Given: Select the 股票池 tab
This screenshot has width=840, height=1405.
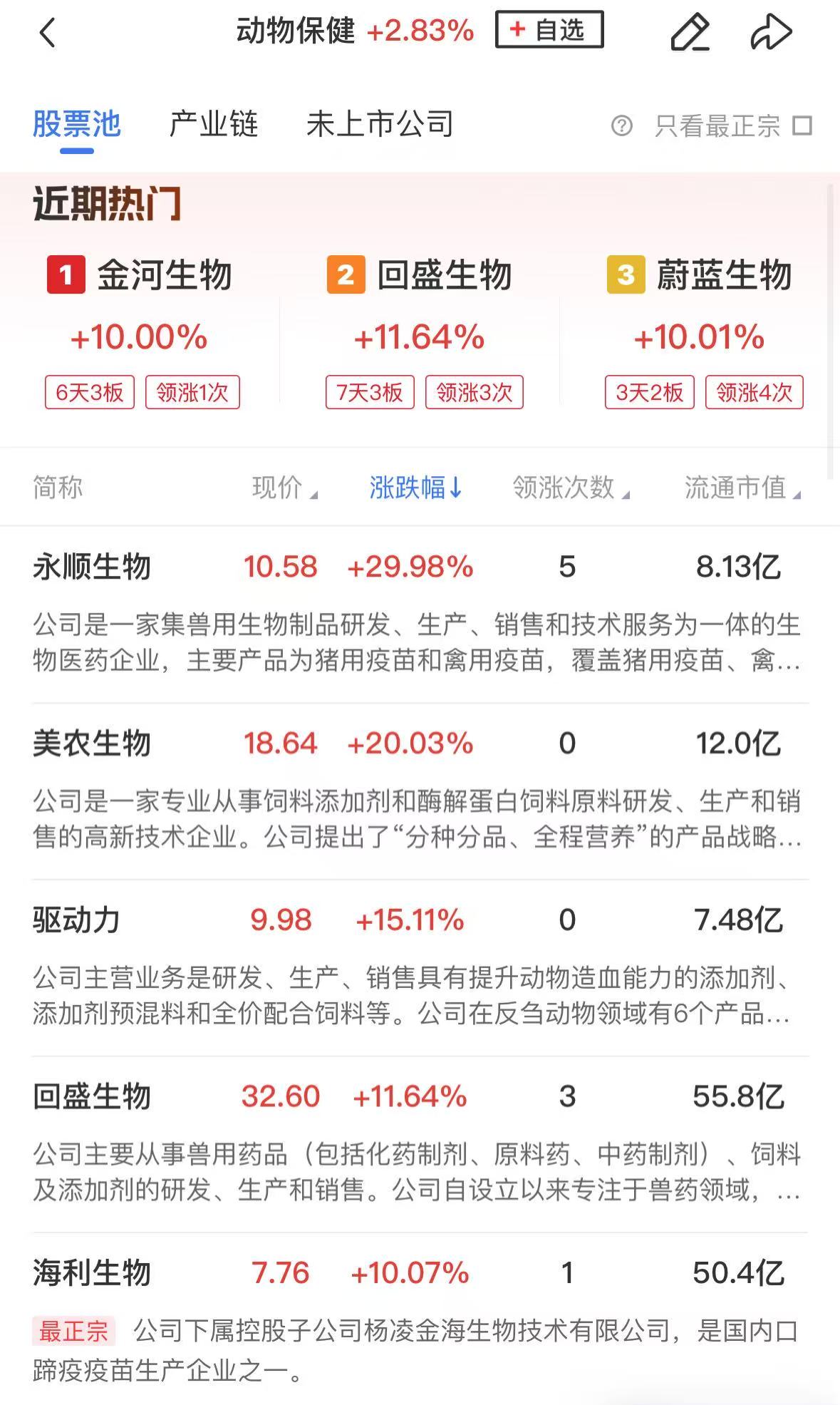Looking at the screenshot, I should coord(77,125).
